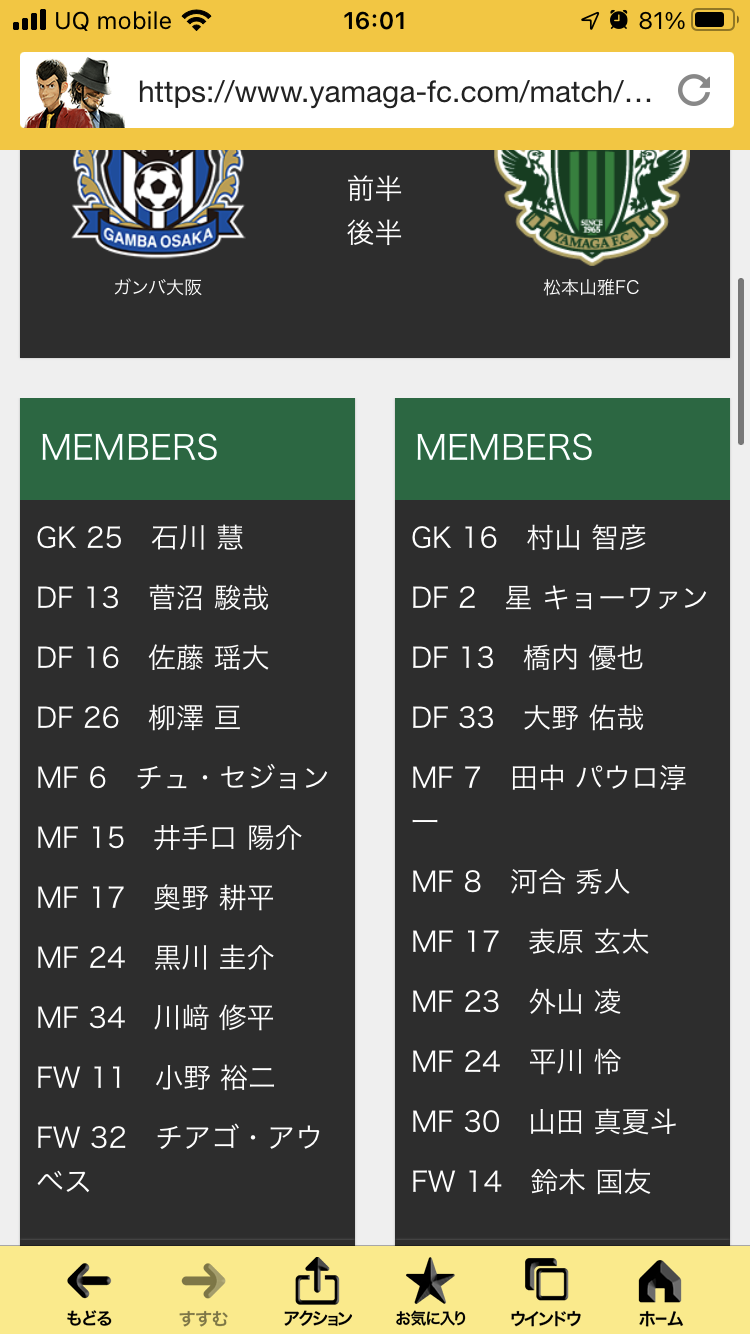Go back with the もどる button

pos(89,1292)
